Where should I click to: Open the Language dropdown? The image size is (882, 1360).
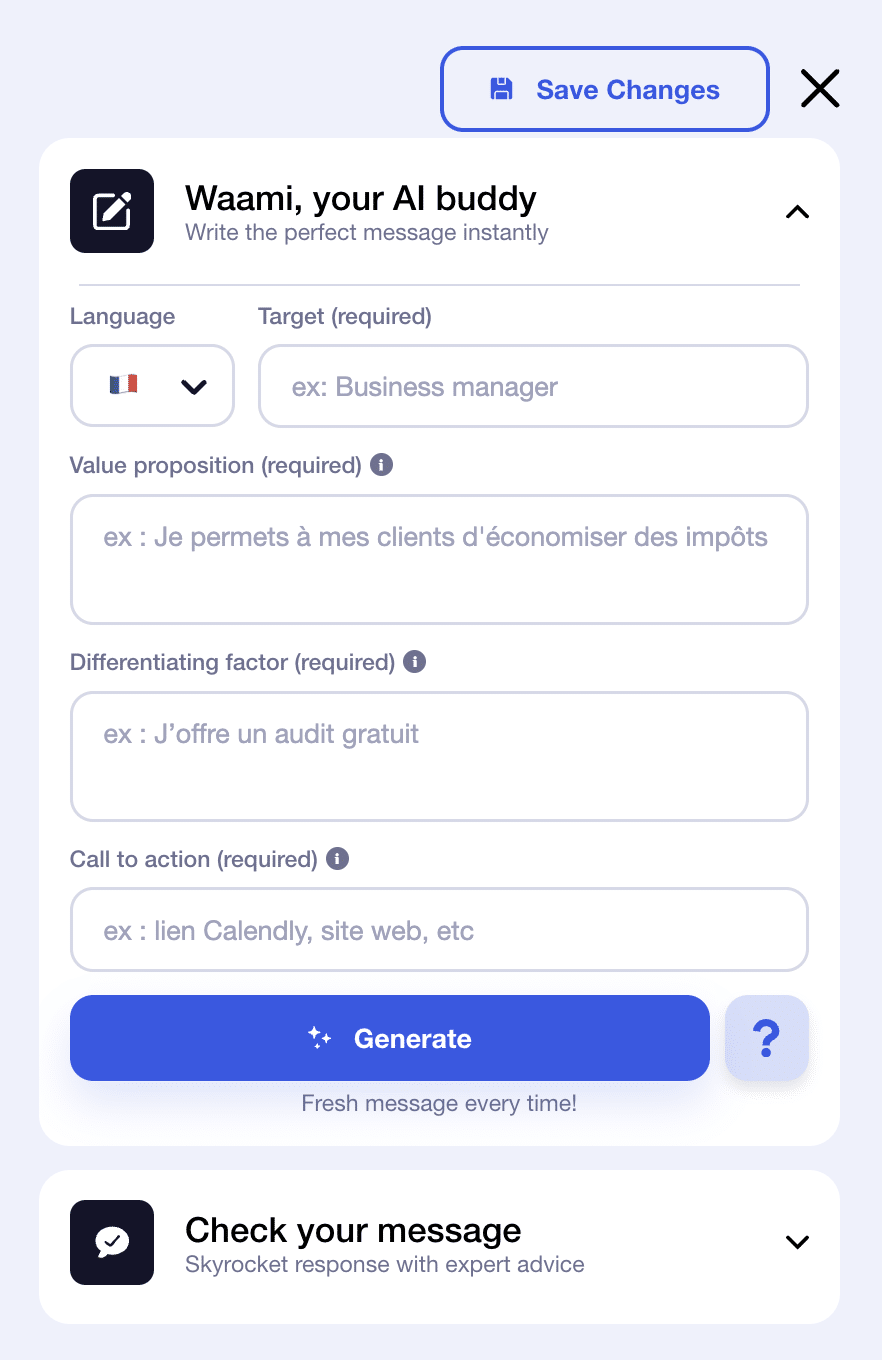(x=152, y=386)
